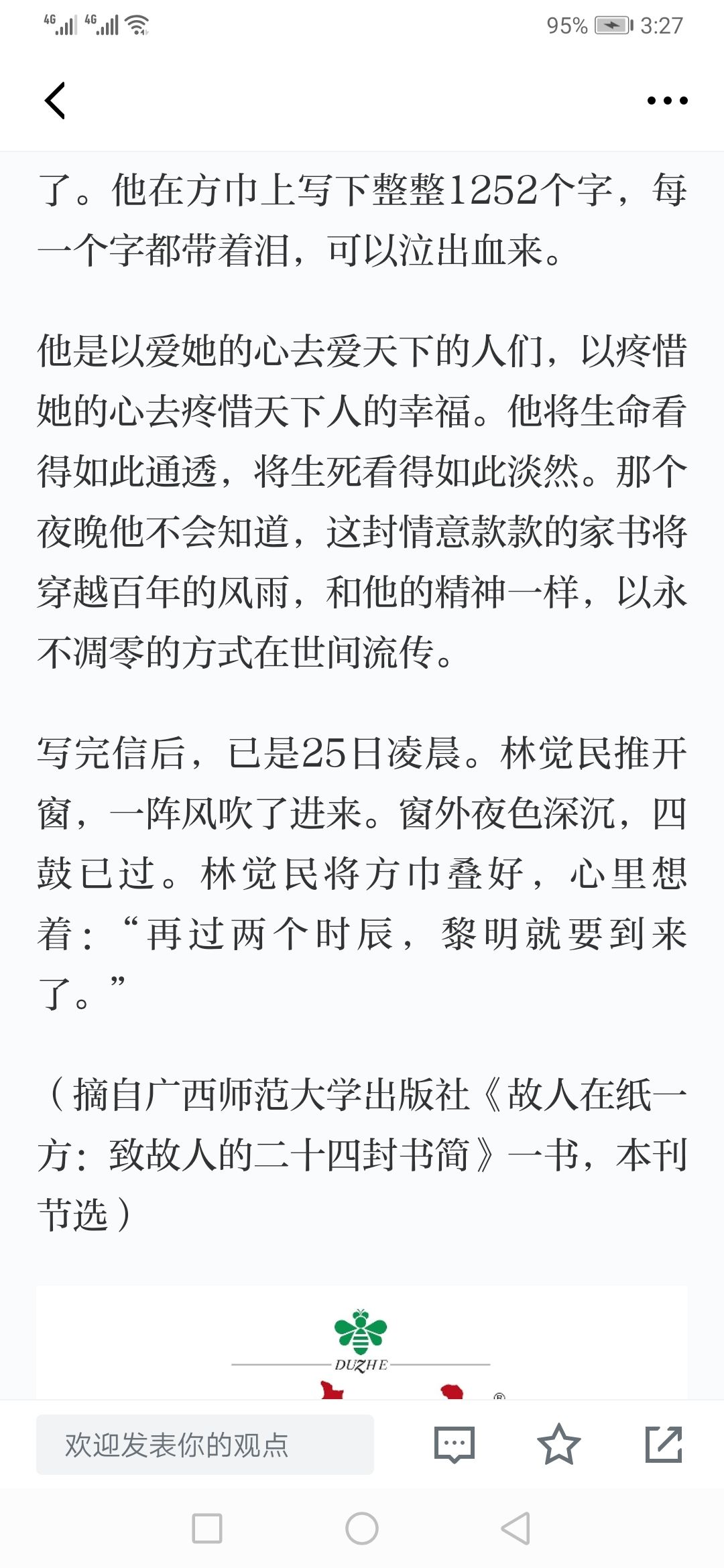Tap the system home button

click(362, 1528)
